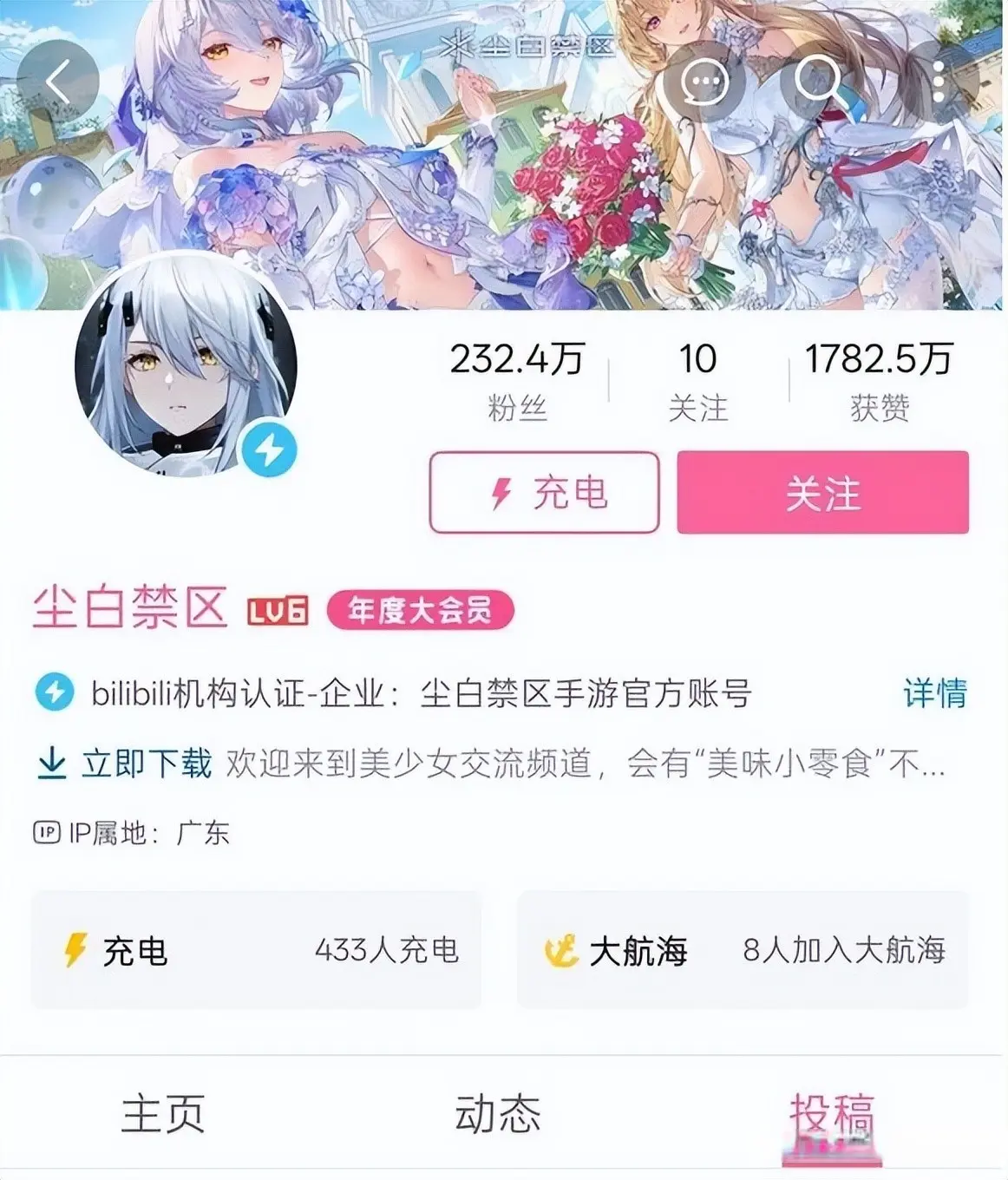Tap the outlined 充电 button
The width and height of the screenshot is (1008, 1180).
544,493
